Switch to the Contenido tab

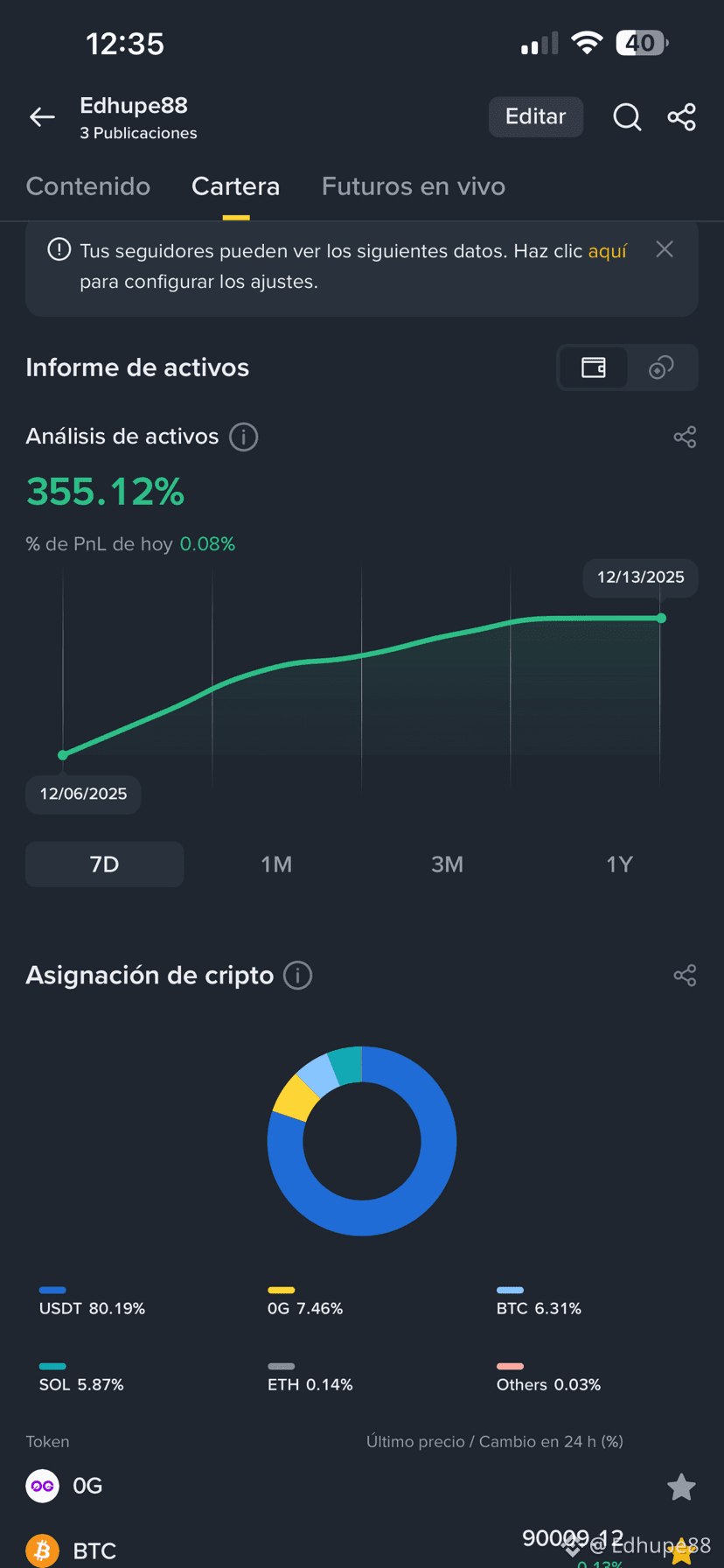(x=88, y=186)
